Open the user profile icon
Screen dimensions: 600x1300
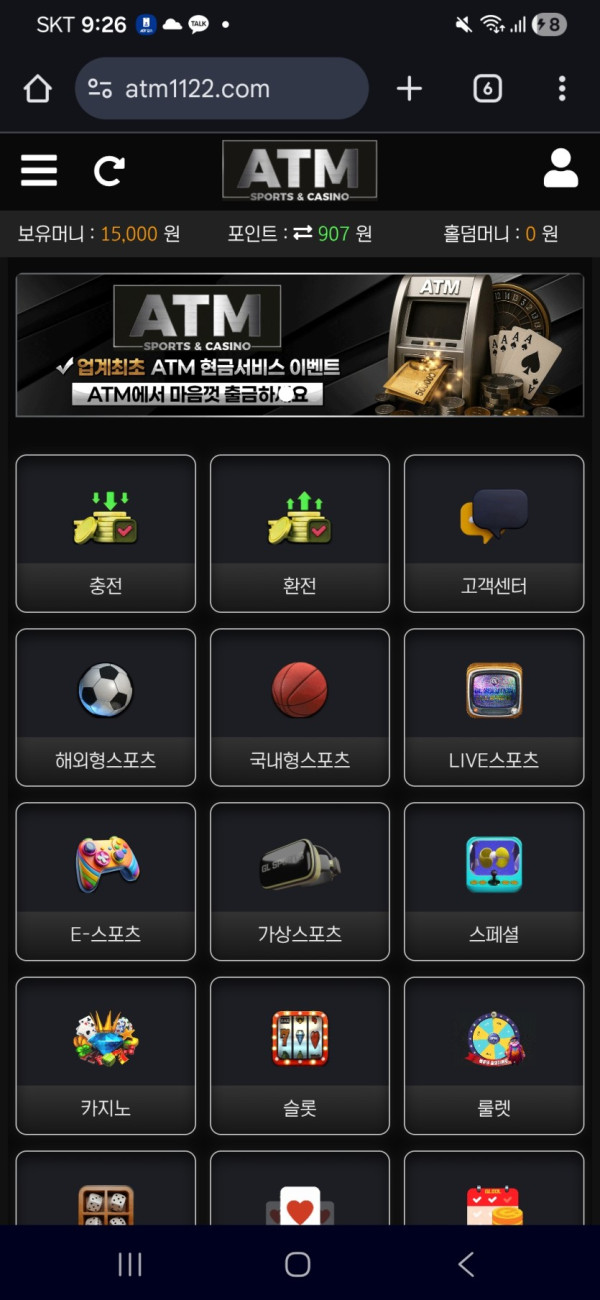pos(561,169)
